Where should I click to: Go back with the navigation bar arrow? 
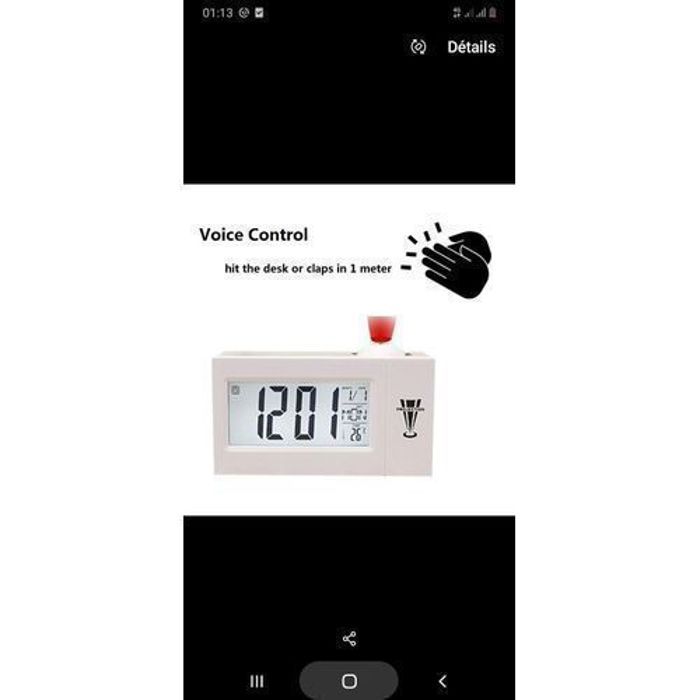click(442, 681)
